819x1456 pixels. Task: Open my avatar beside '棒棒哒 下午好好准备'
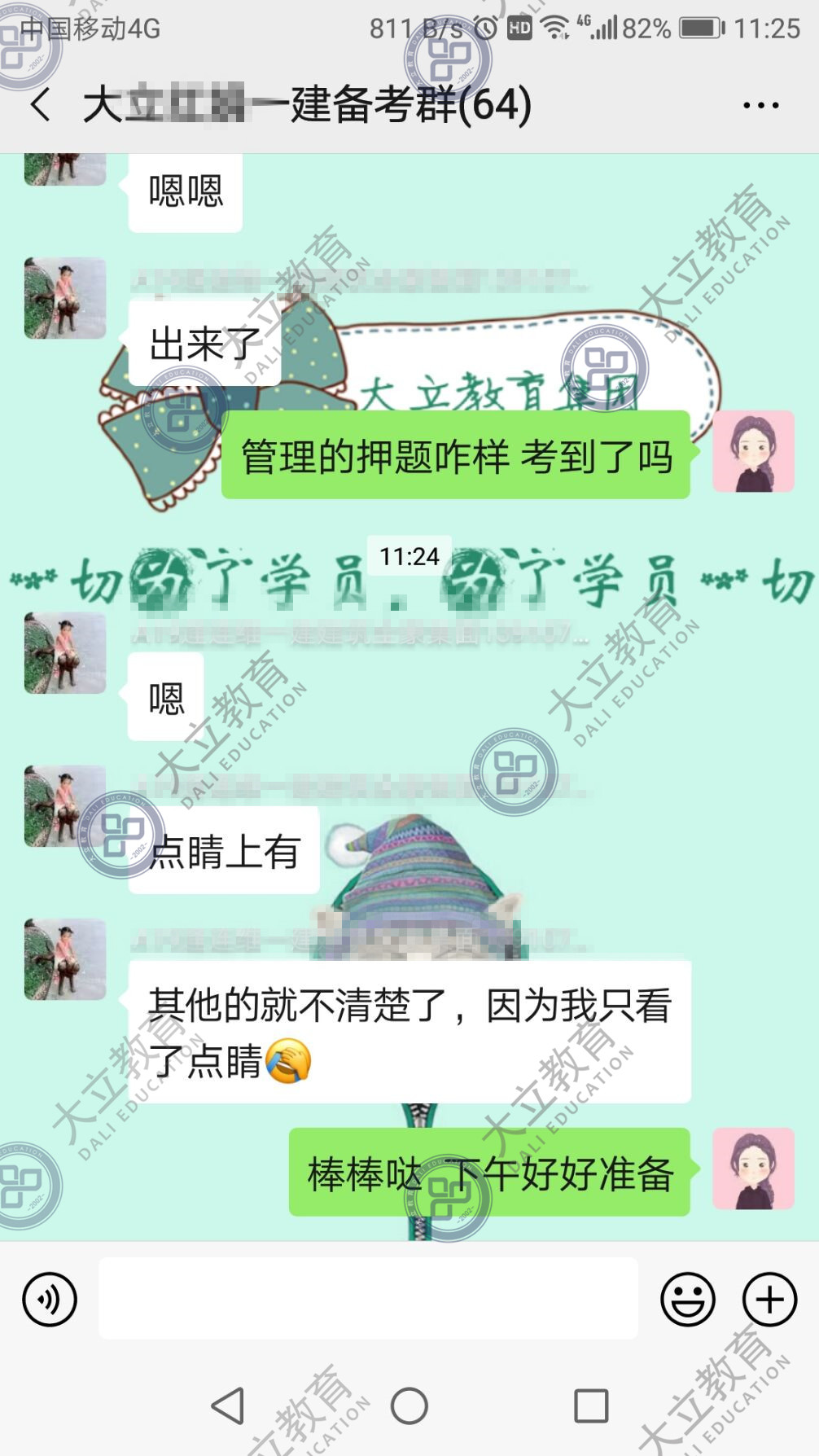pos(753,1169)
